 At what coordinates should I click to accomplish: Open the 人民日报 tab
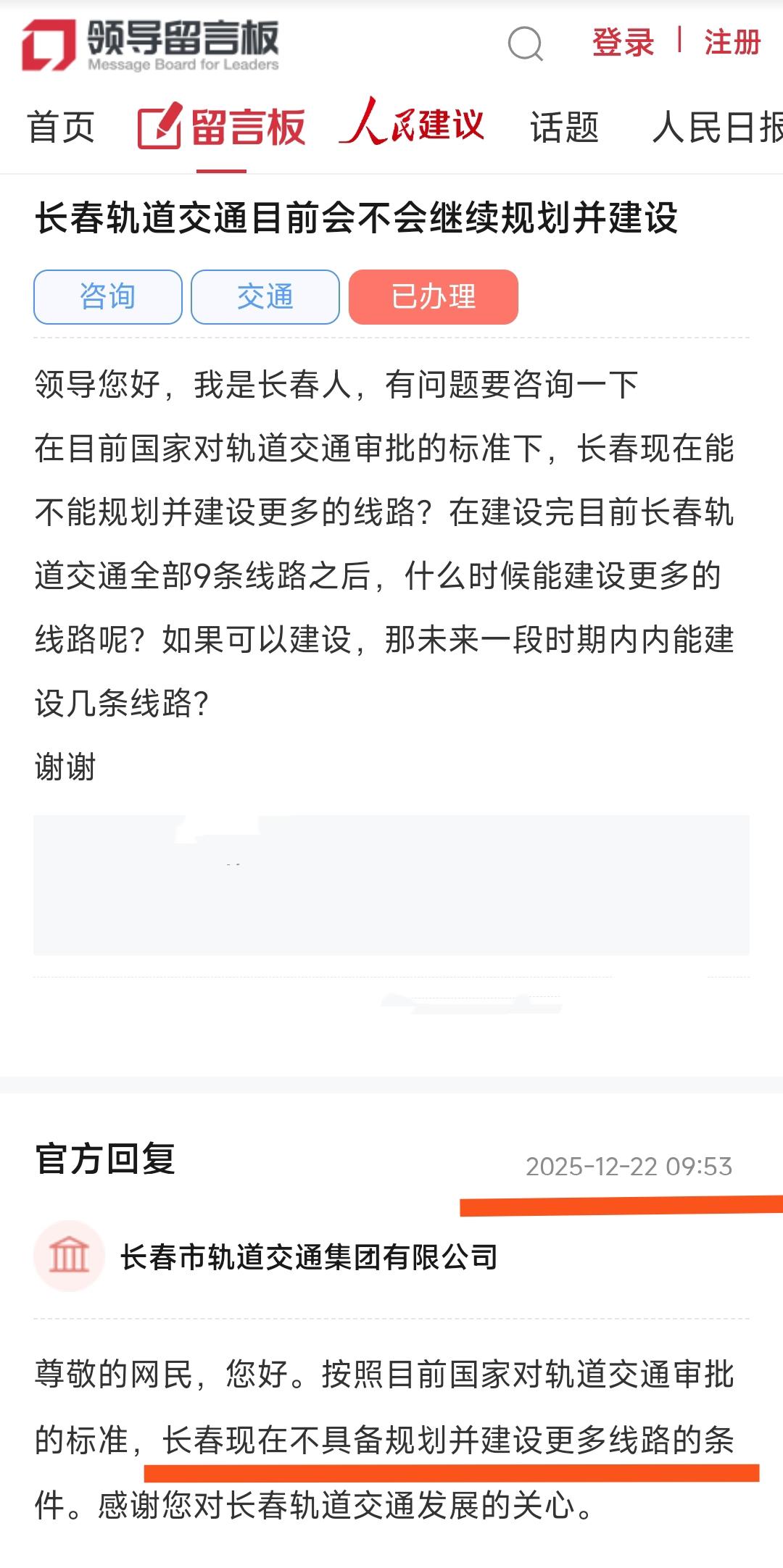click(716, 128)
